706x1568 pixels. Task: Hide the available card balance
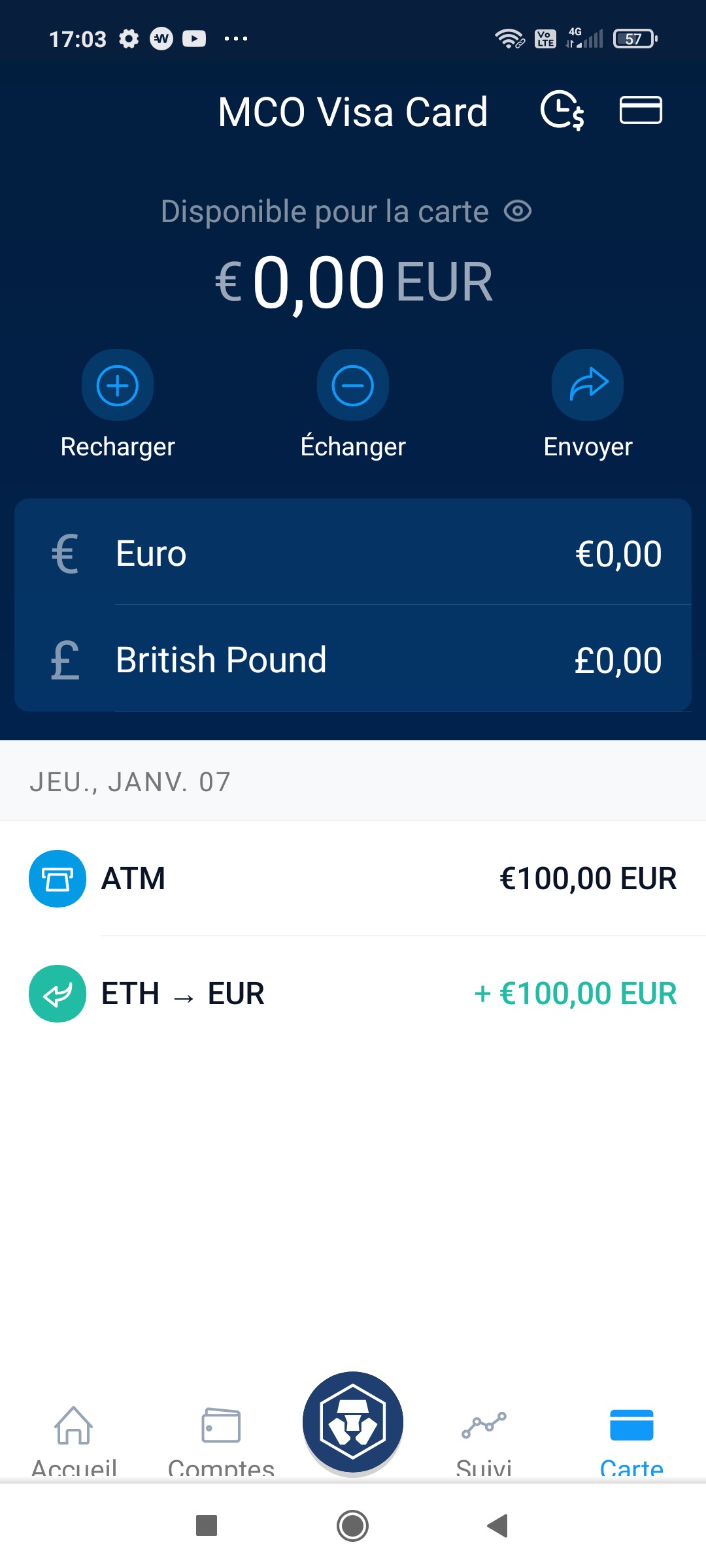(518, 211)
